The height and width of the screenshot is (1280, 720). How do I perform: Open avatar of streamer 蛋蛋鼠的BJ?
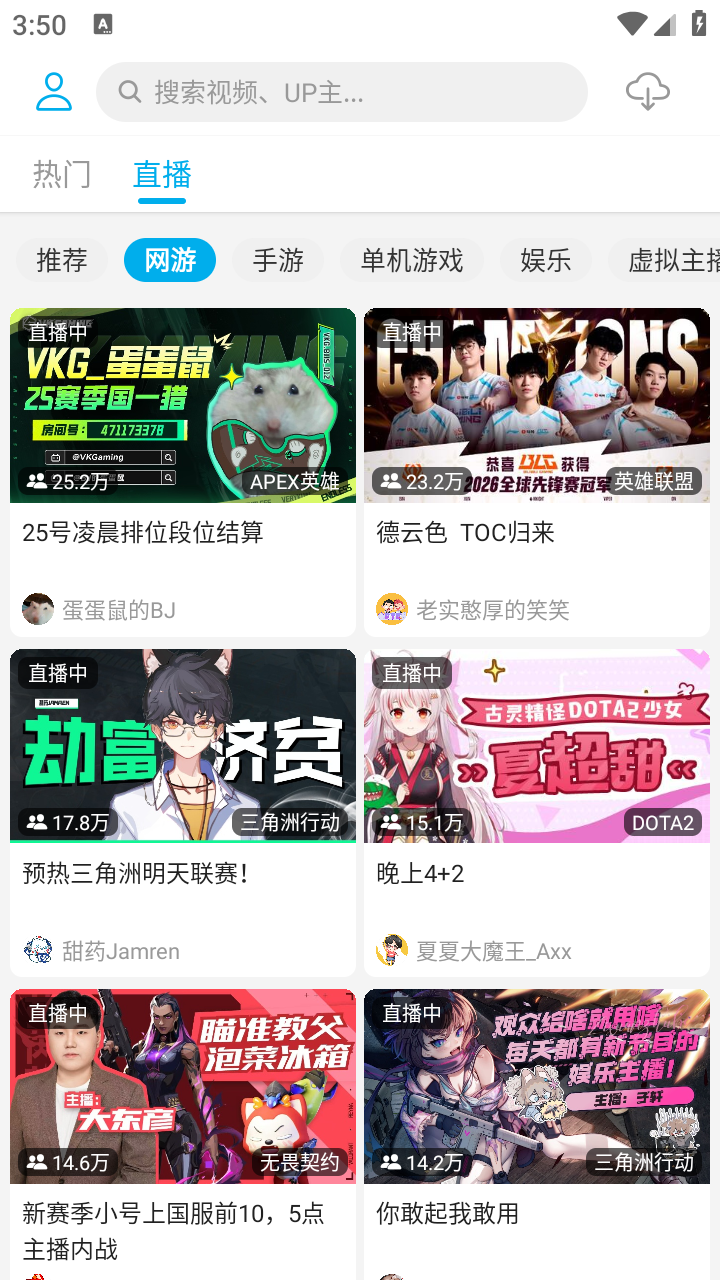[x=37, y=608]
